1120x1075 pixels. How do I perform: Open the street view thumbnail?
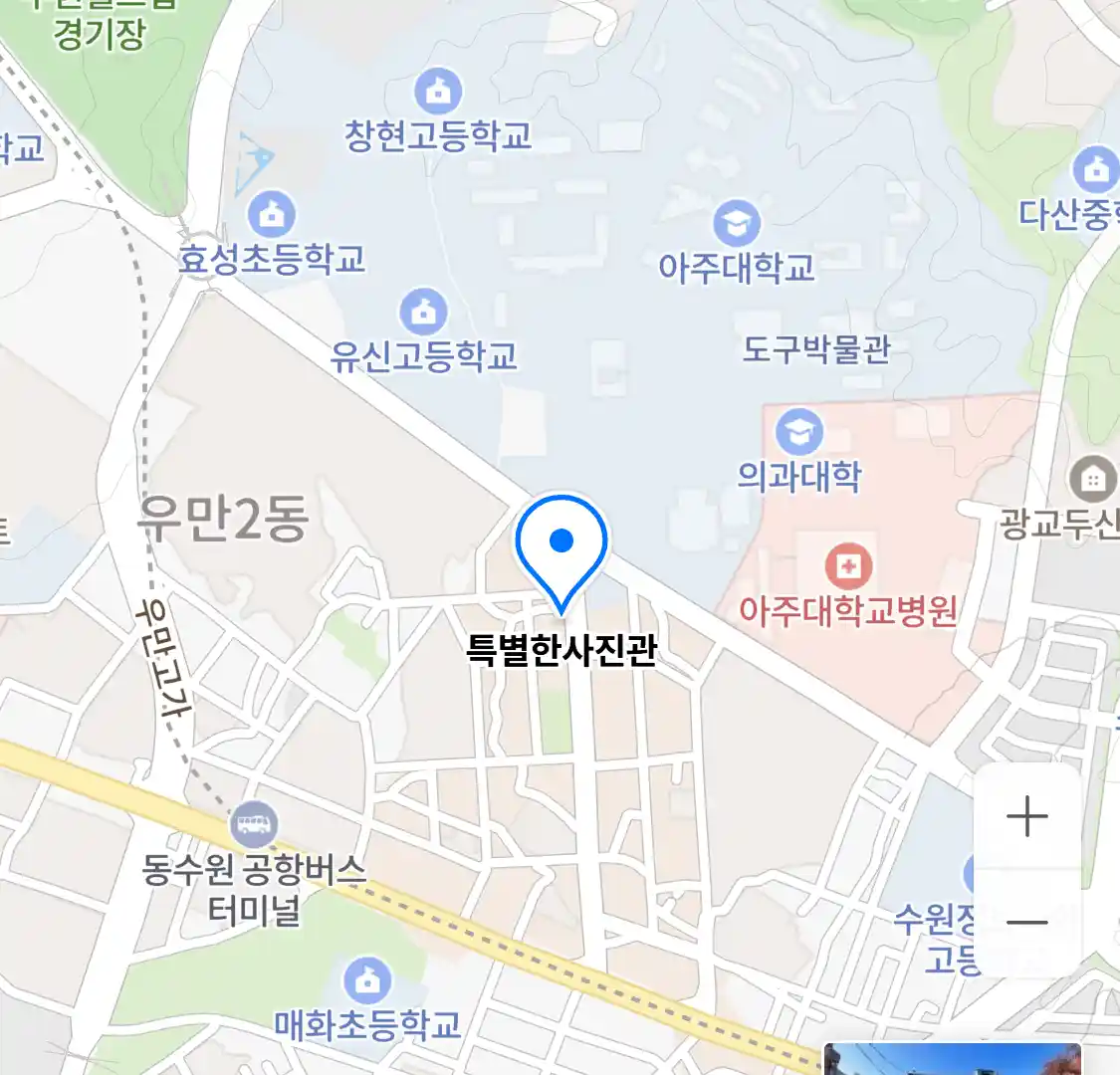[x=951, y=1059]
